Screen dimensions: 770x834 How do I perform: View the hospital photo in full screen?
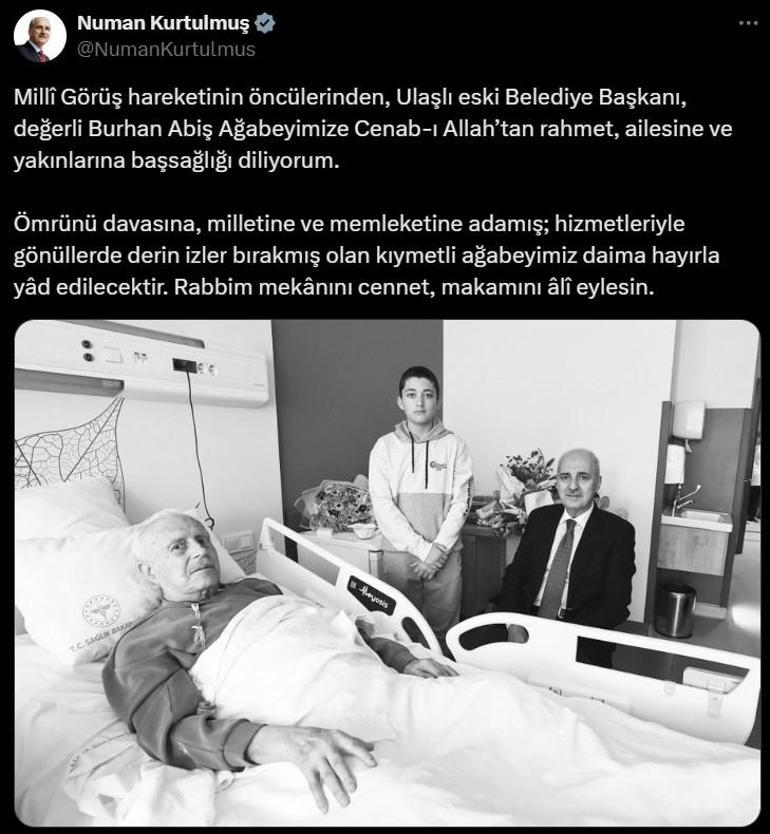click(386, 572)
